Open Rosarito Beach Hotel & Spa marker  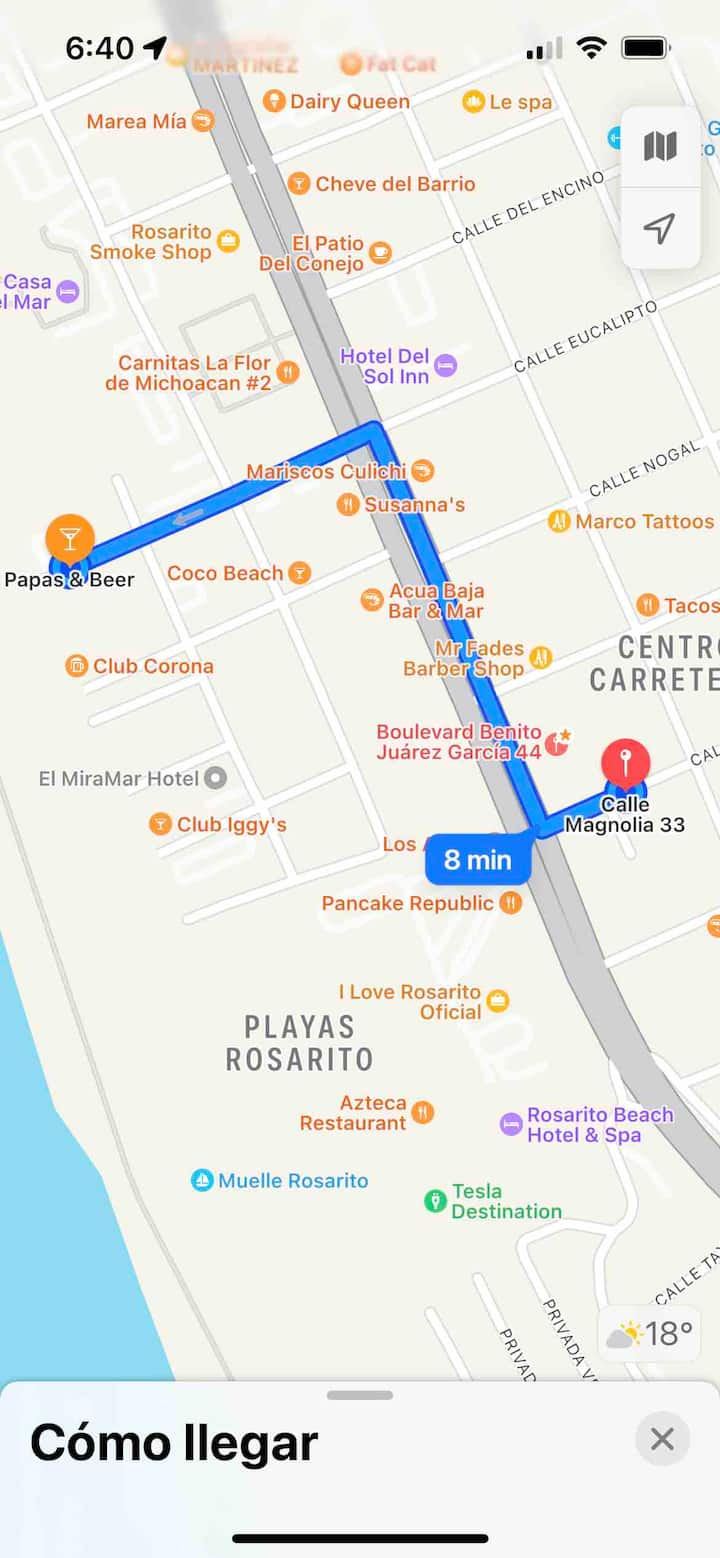pos(511,1124)
